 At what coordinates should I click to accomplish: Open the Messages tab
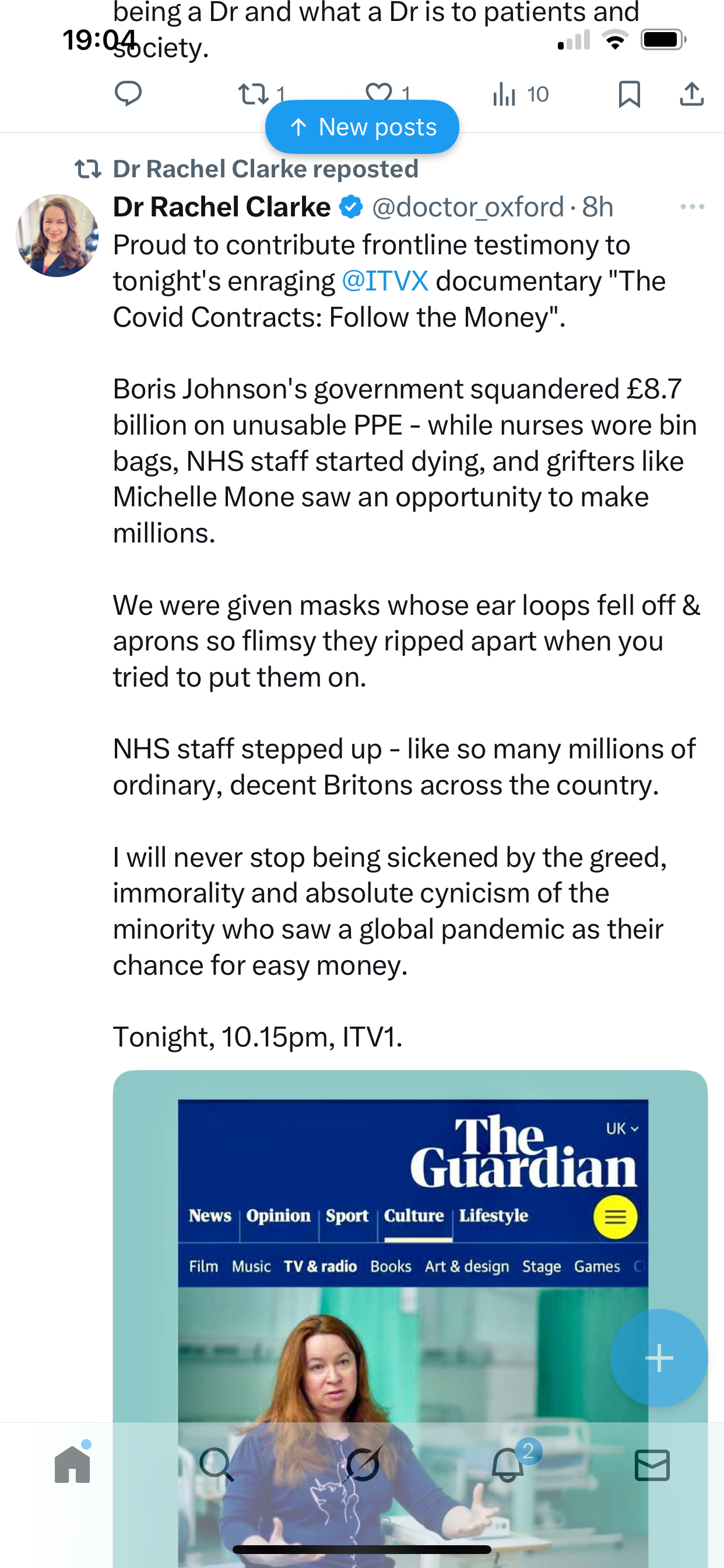[x=652, y=1464]
